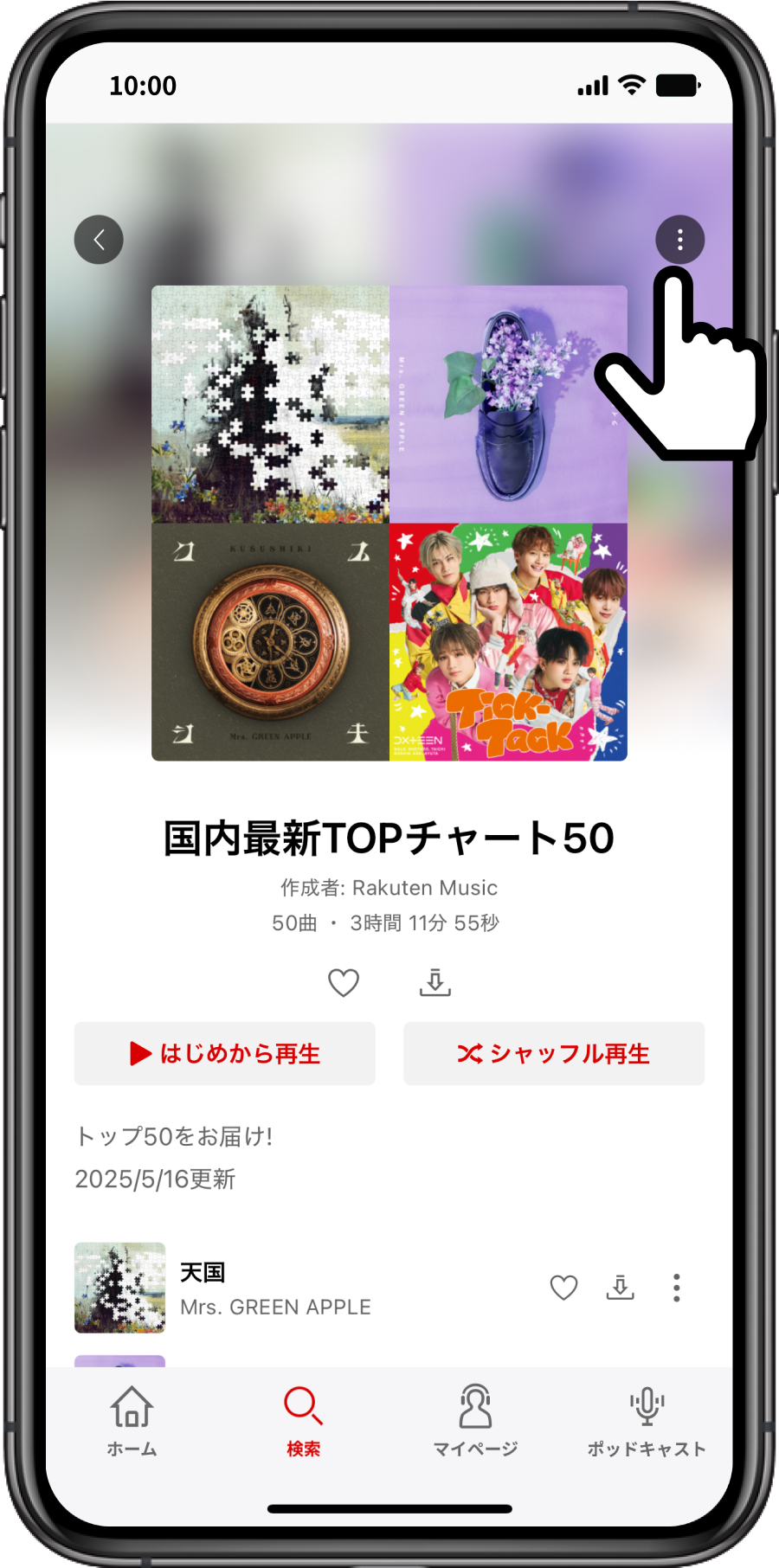Like the 国内最新TOPチャート50 playlist
Image resolution: width=779 pixels, height=1568 pixels.
click(x=344, y=983)
